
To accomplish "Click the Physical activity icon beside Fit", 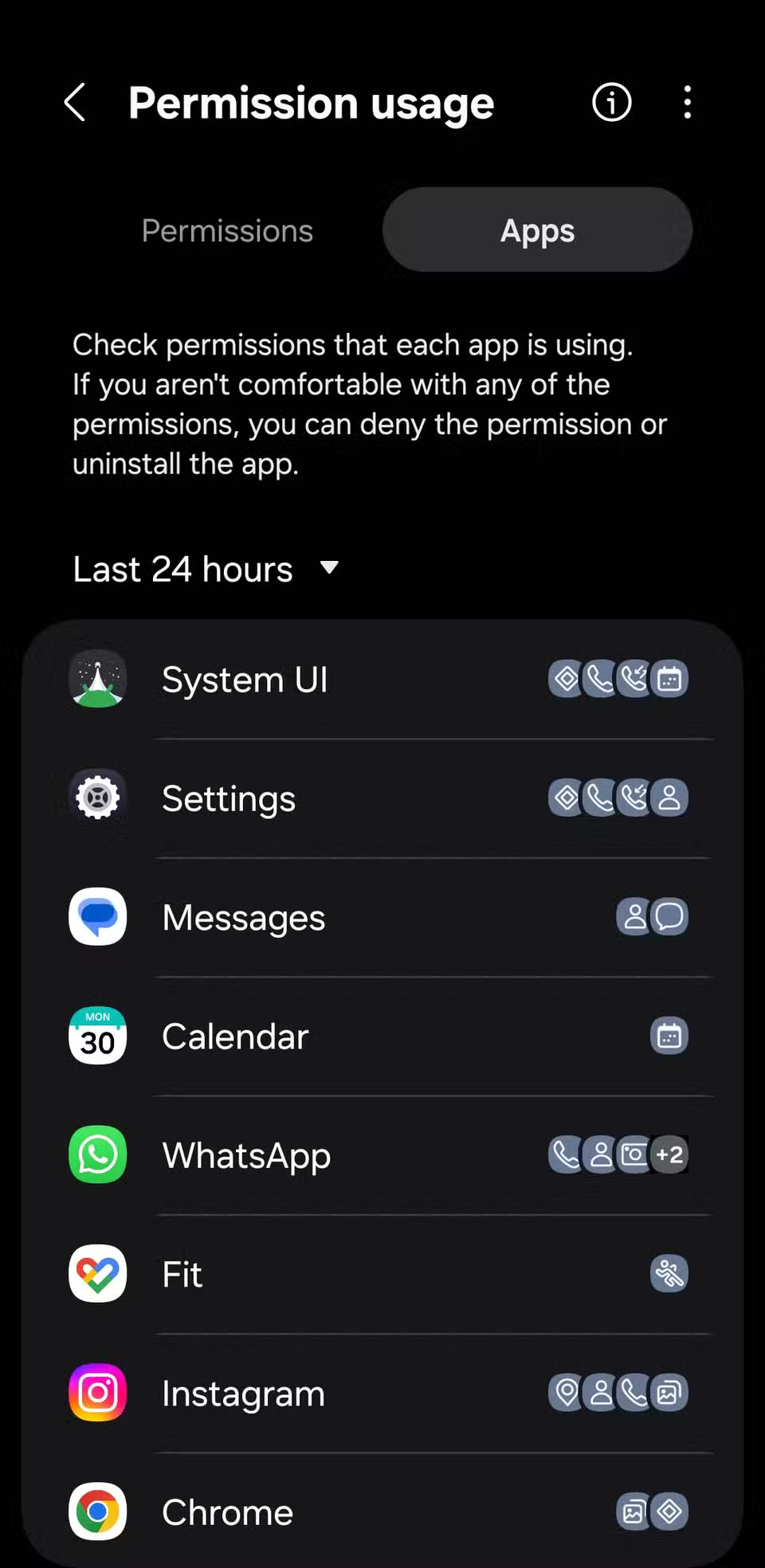I will [x=669, y=1274].
